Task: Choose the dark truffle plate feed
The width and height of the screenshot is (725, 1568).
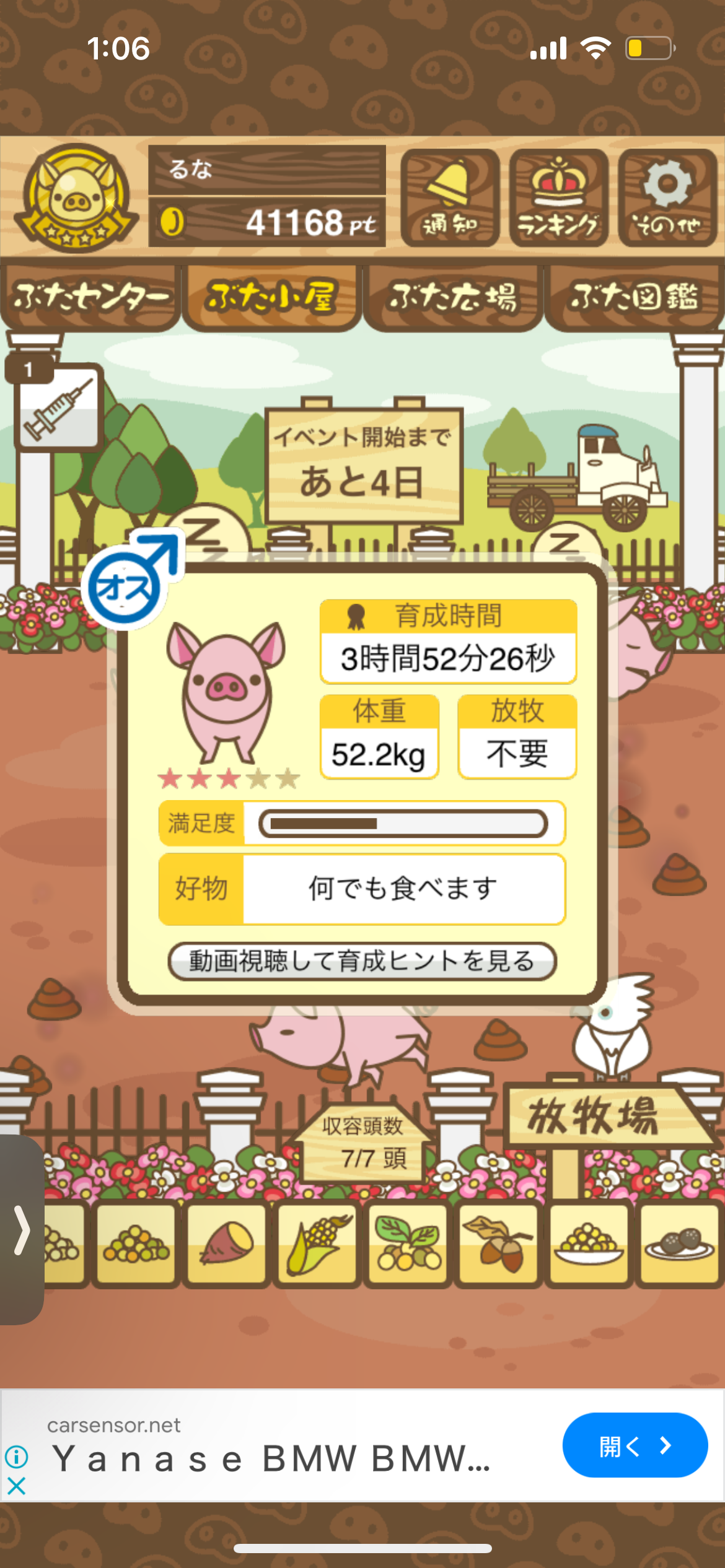Action: coord(679,1243)
